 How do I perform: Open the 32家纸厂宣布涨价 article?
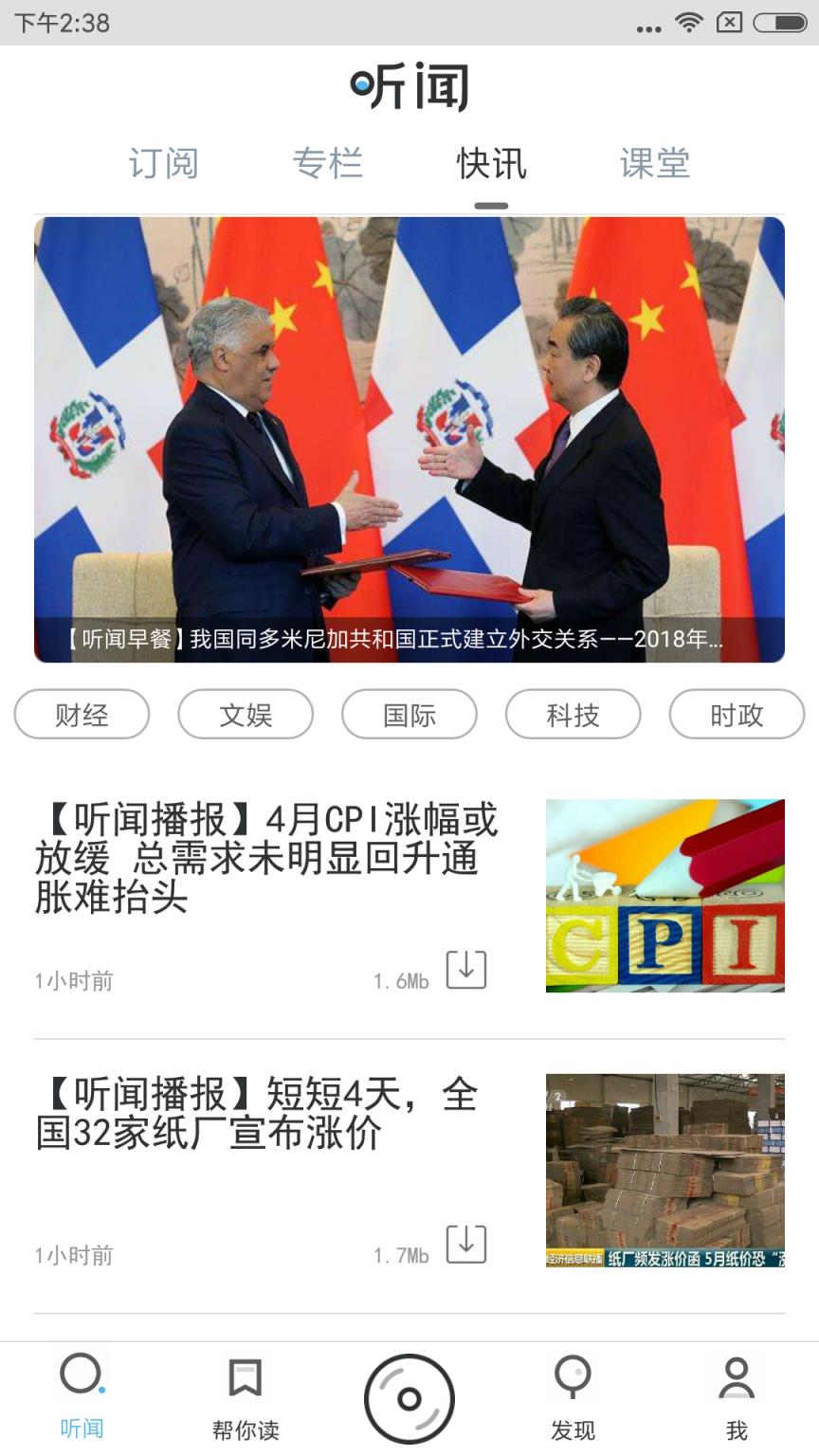(x=258, y=1114)
